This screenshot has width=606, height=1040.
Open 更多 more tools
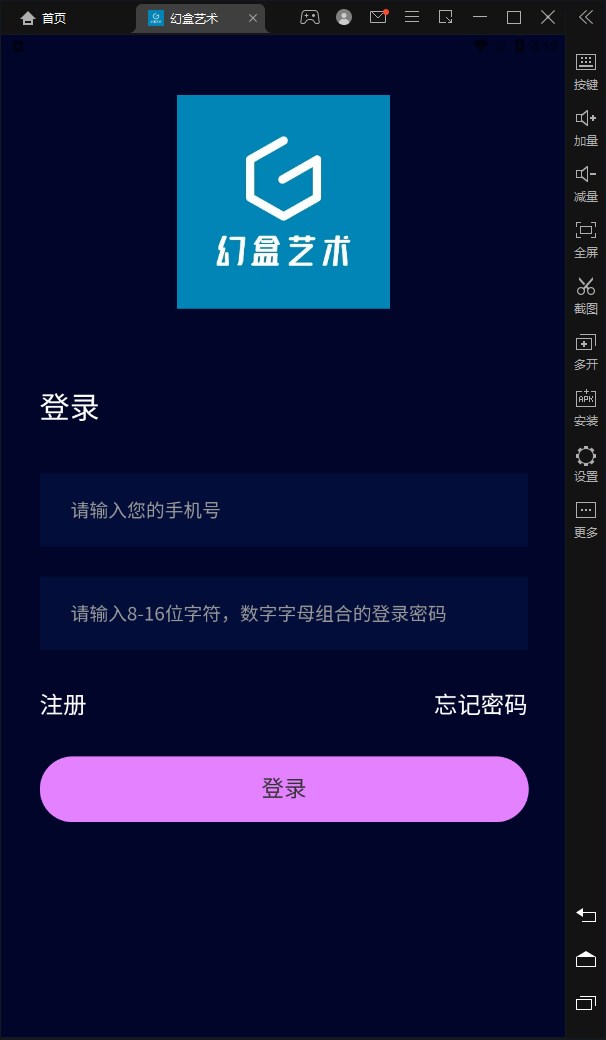tap(586, 520)
